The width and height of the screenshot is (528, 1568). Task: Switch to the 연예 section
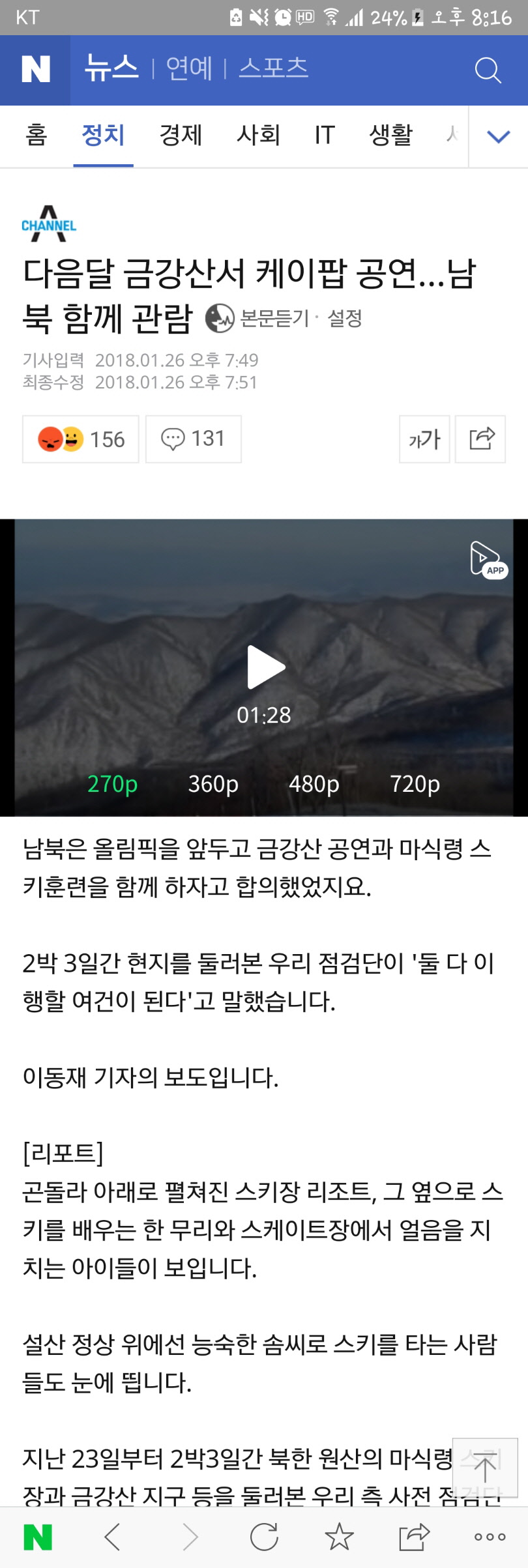pyautogui.click(x=188, y=68)
